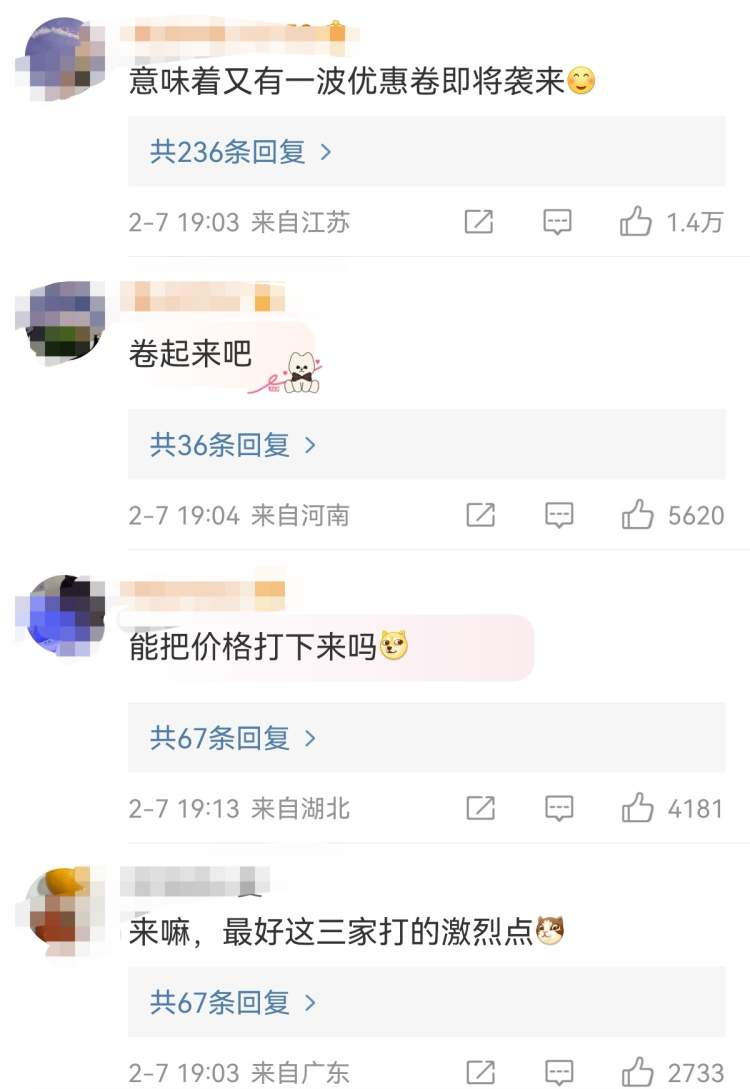Expand 共67条回复 under 能把价格打下来吗
The width and height of the screenshot is (750, 1089).
(232, 738)
